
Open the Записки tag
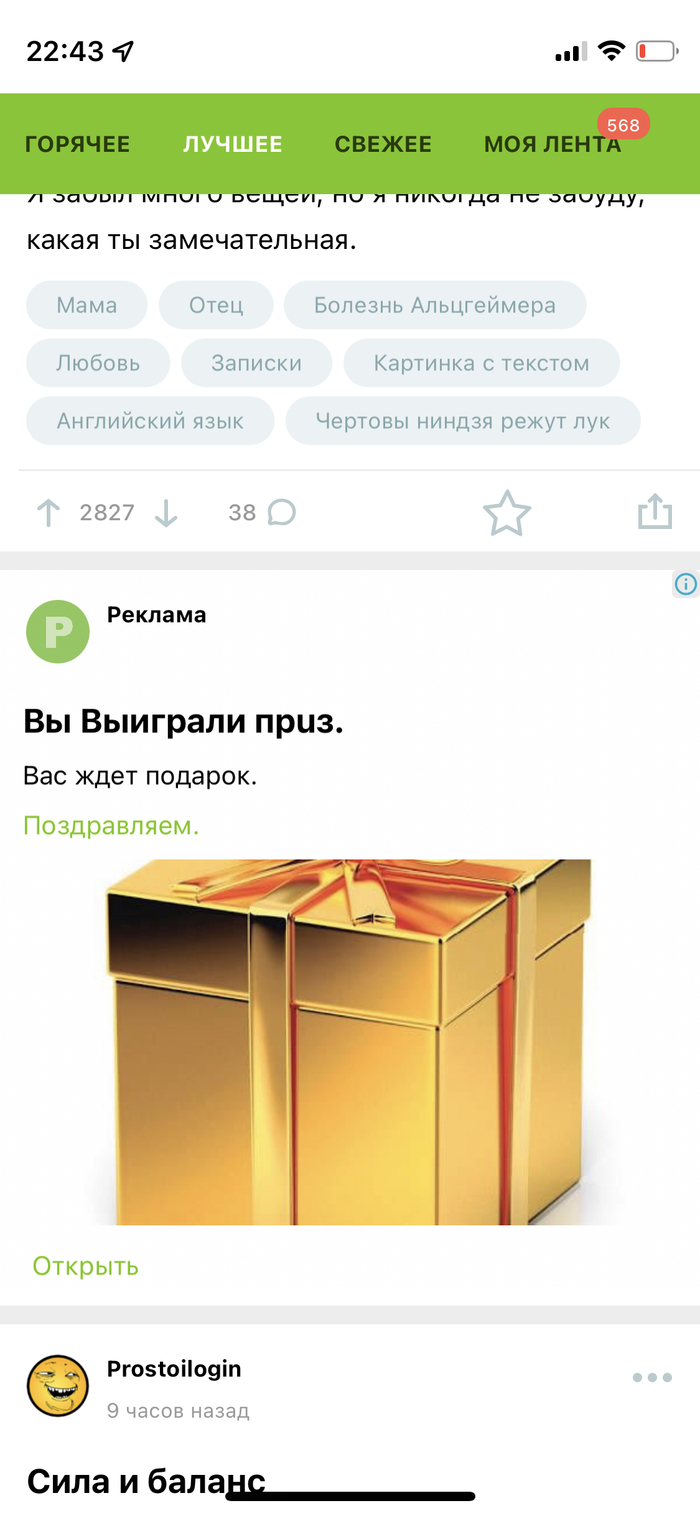(x=256, y=363)
